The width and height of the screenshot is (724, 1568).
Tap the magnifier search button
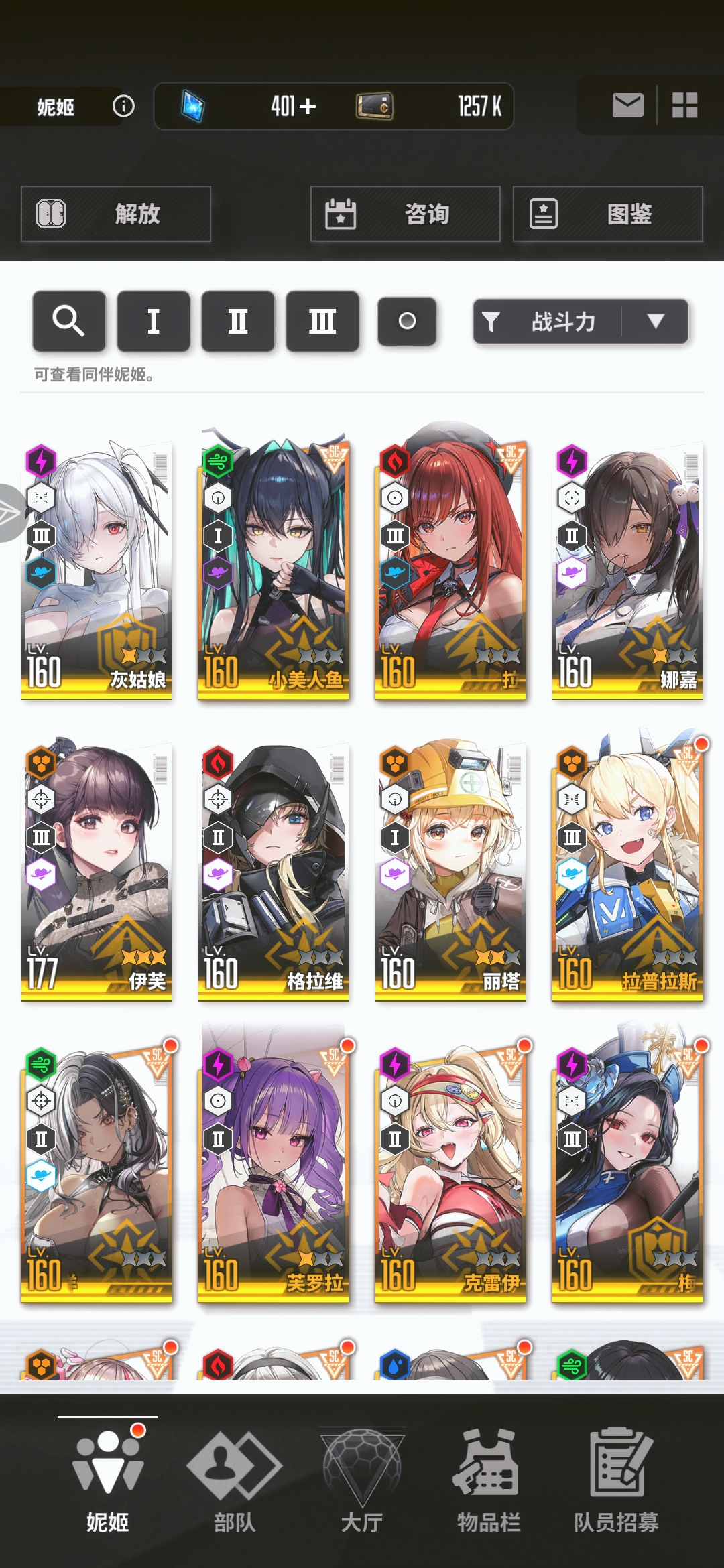click(68, 322)
